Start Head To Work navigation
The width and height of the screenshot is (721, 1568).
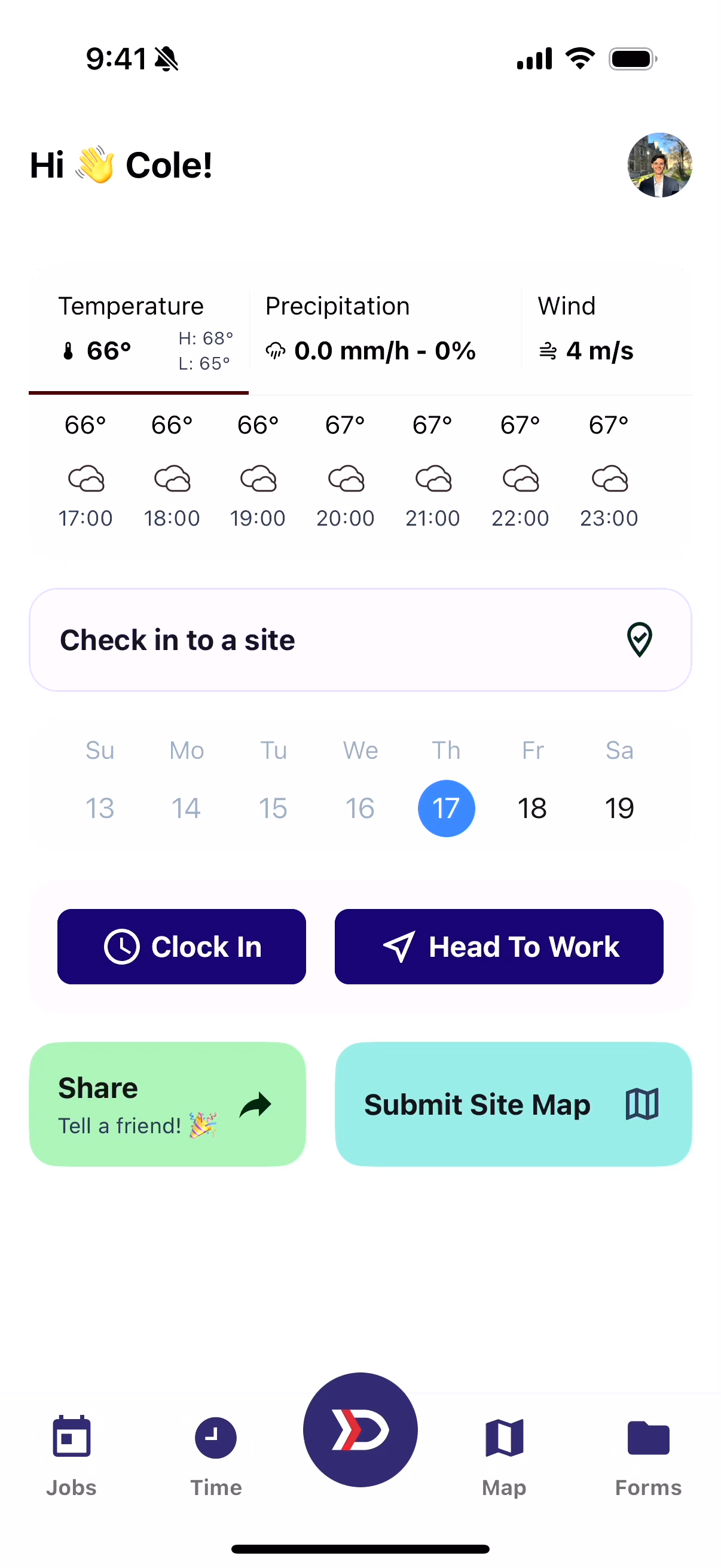[x=499, y=947]
